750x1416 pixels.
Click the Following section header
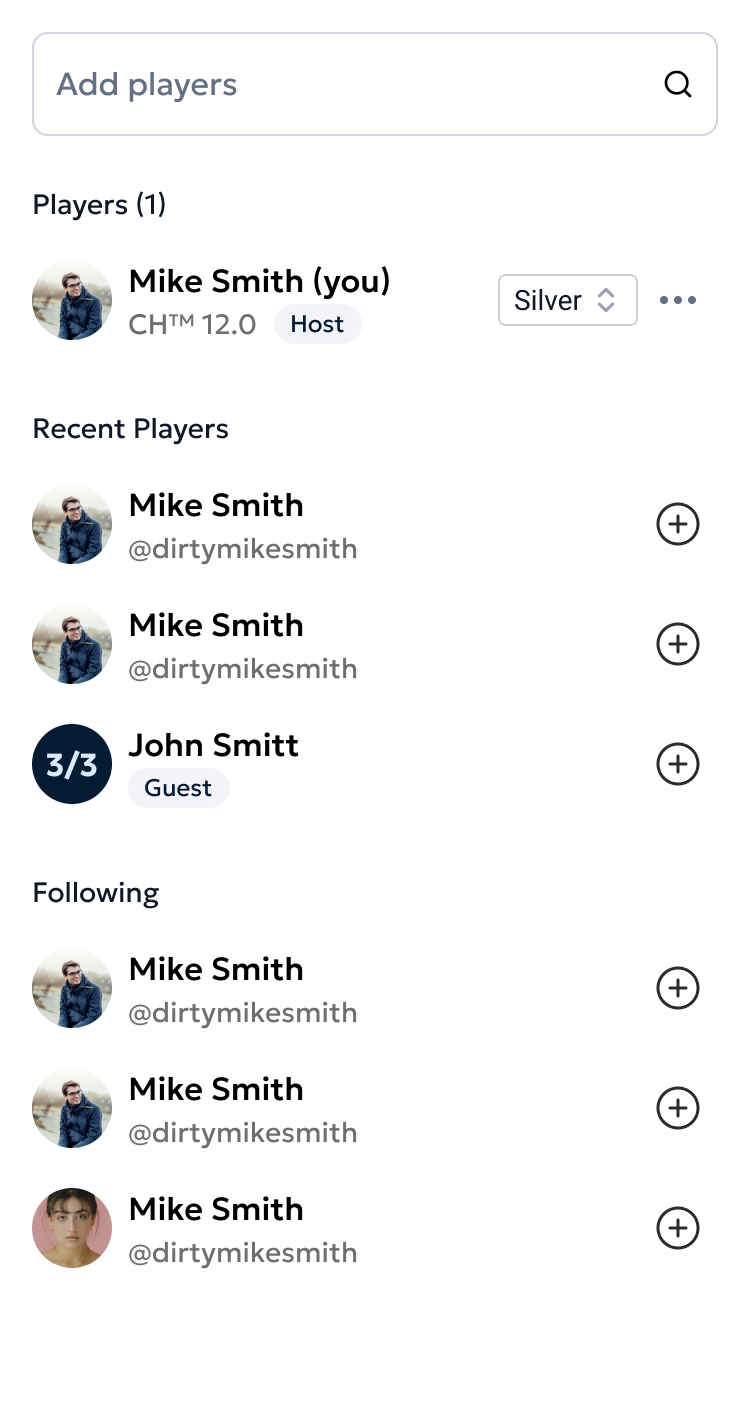click(95, 892)
